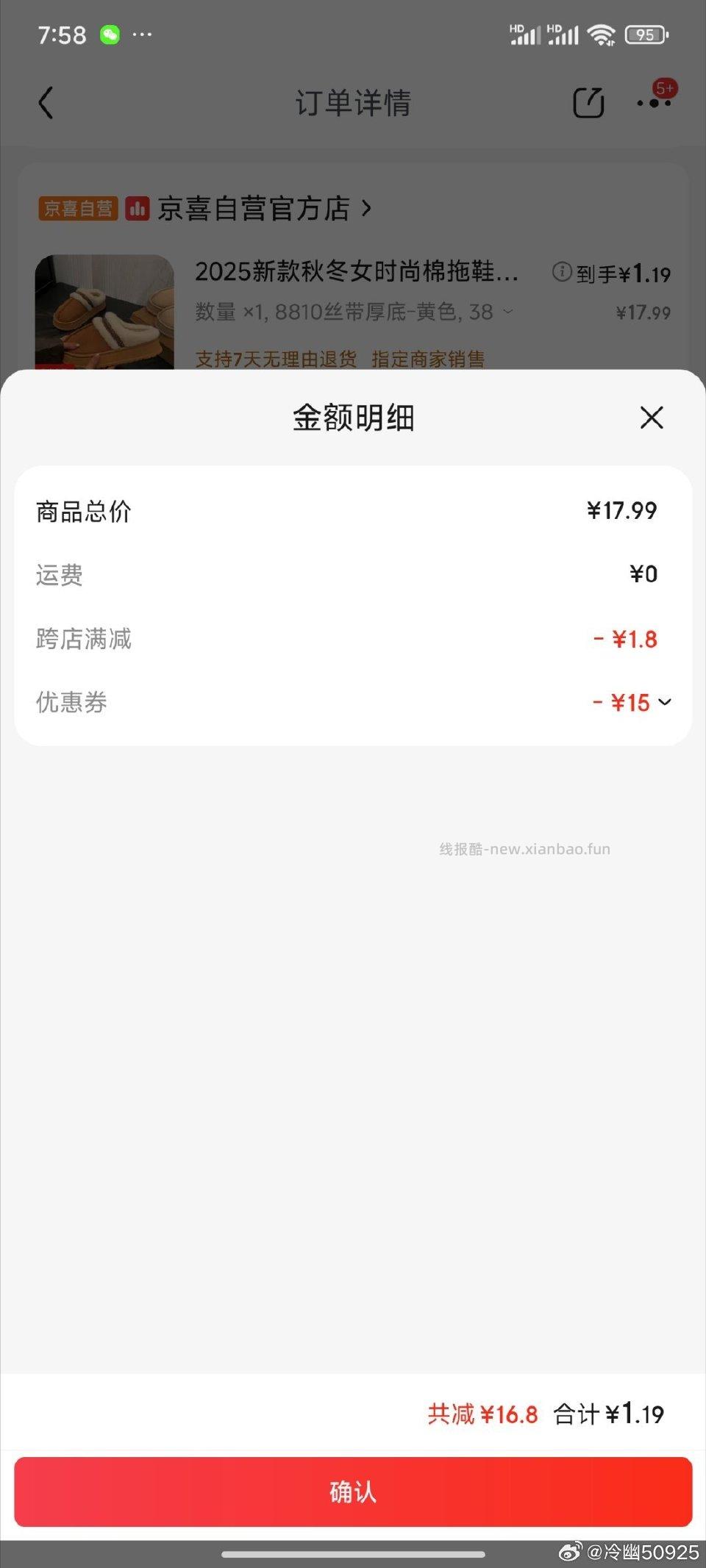Tap the Wi-Fi icon in the status bar
This screenshot has width=706, height=1568.
(602, 32)
